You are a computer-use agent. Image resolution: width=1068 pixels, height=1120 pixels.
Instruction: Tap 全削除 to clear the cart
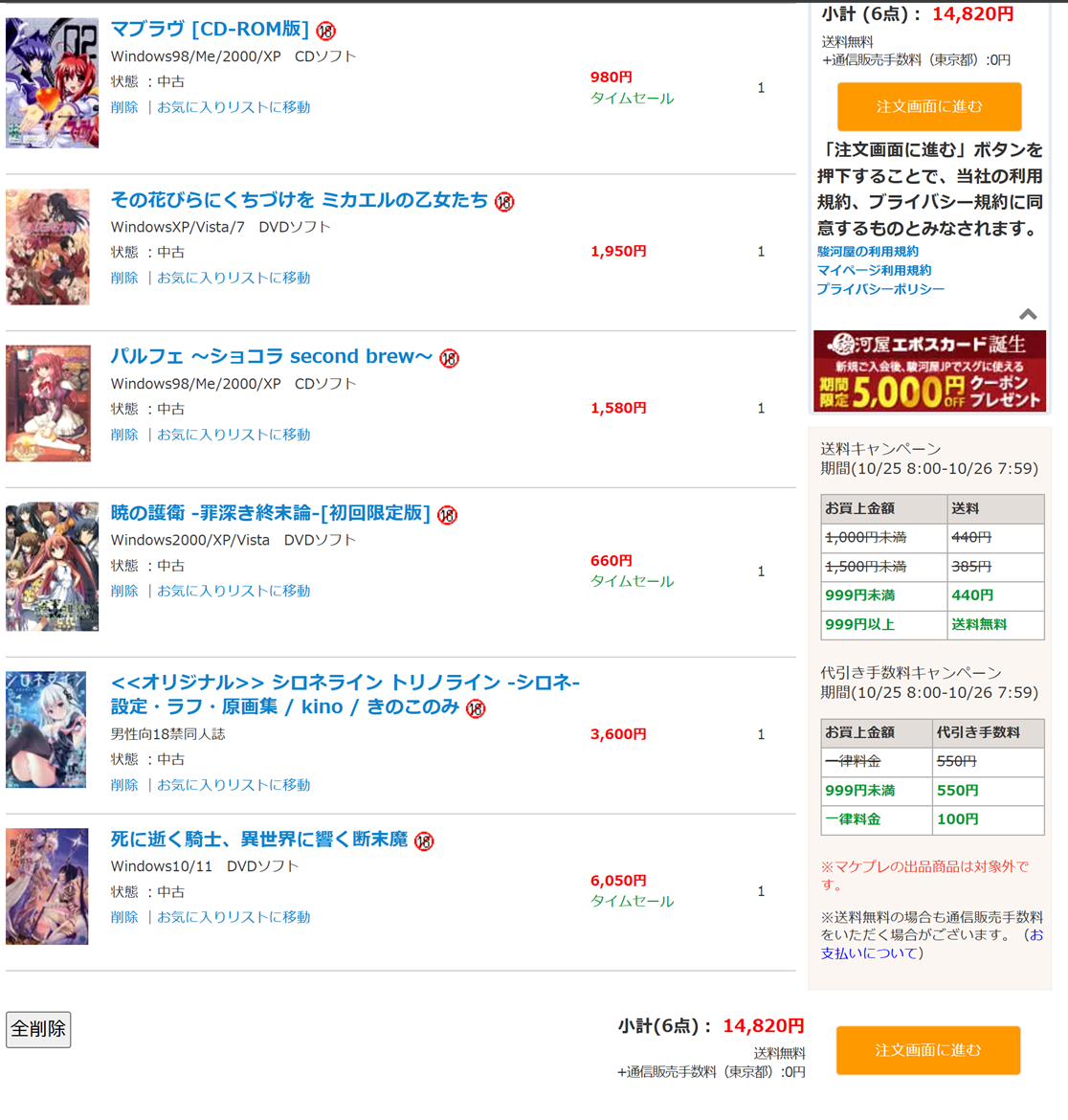pos(38,1029)
